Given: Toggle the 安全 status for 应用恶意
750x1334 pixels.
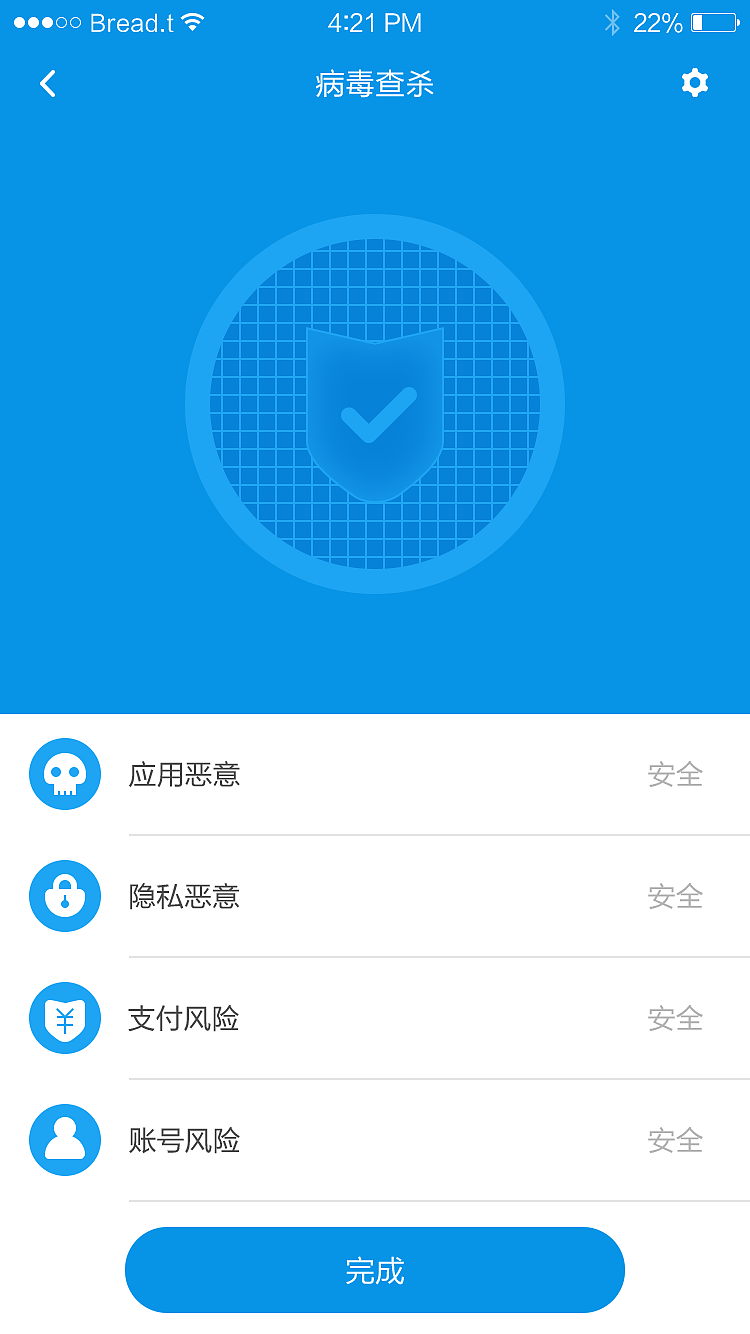Looking at the screenshot, I should pyautogui.click(x=675, y=774).
